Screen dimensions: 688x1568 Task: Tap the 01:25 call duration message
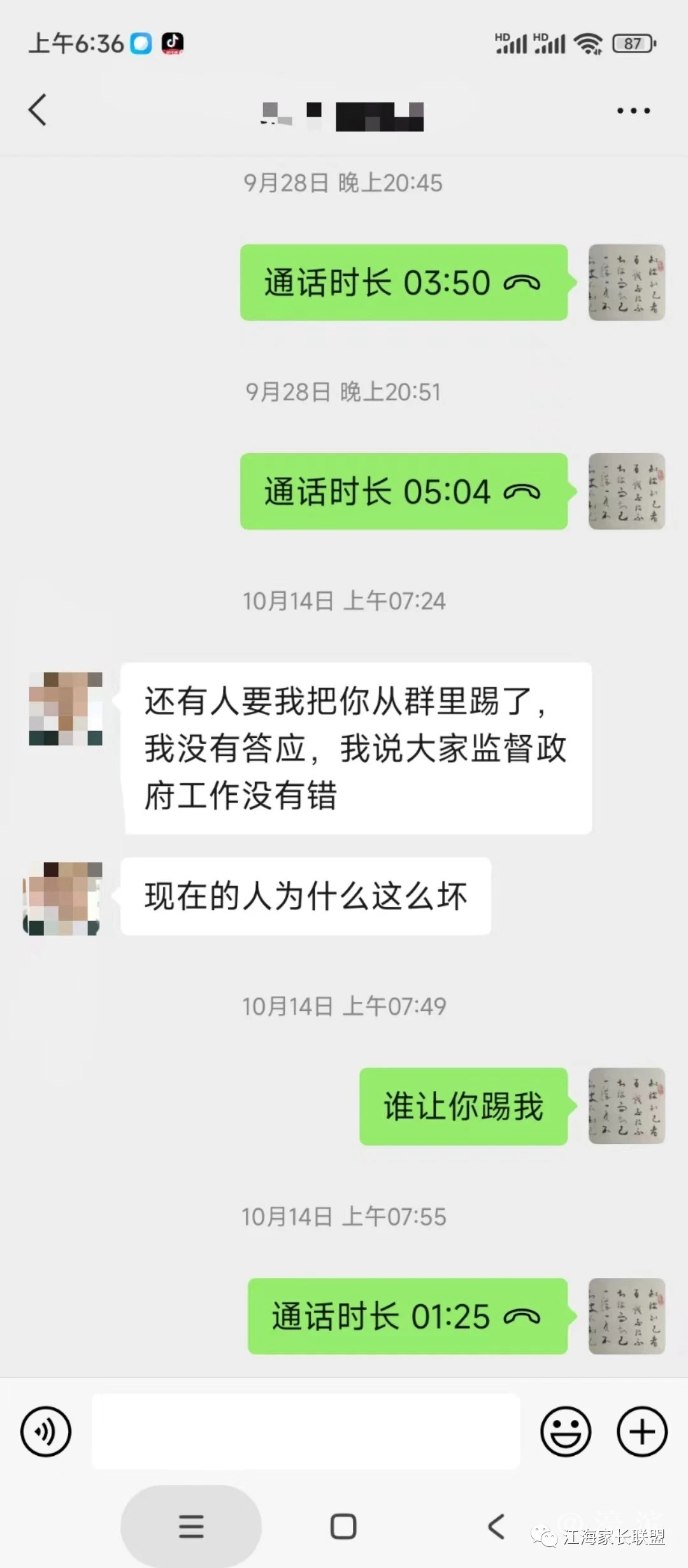click(x=407, y=1316)
